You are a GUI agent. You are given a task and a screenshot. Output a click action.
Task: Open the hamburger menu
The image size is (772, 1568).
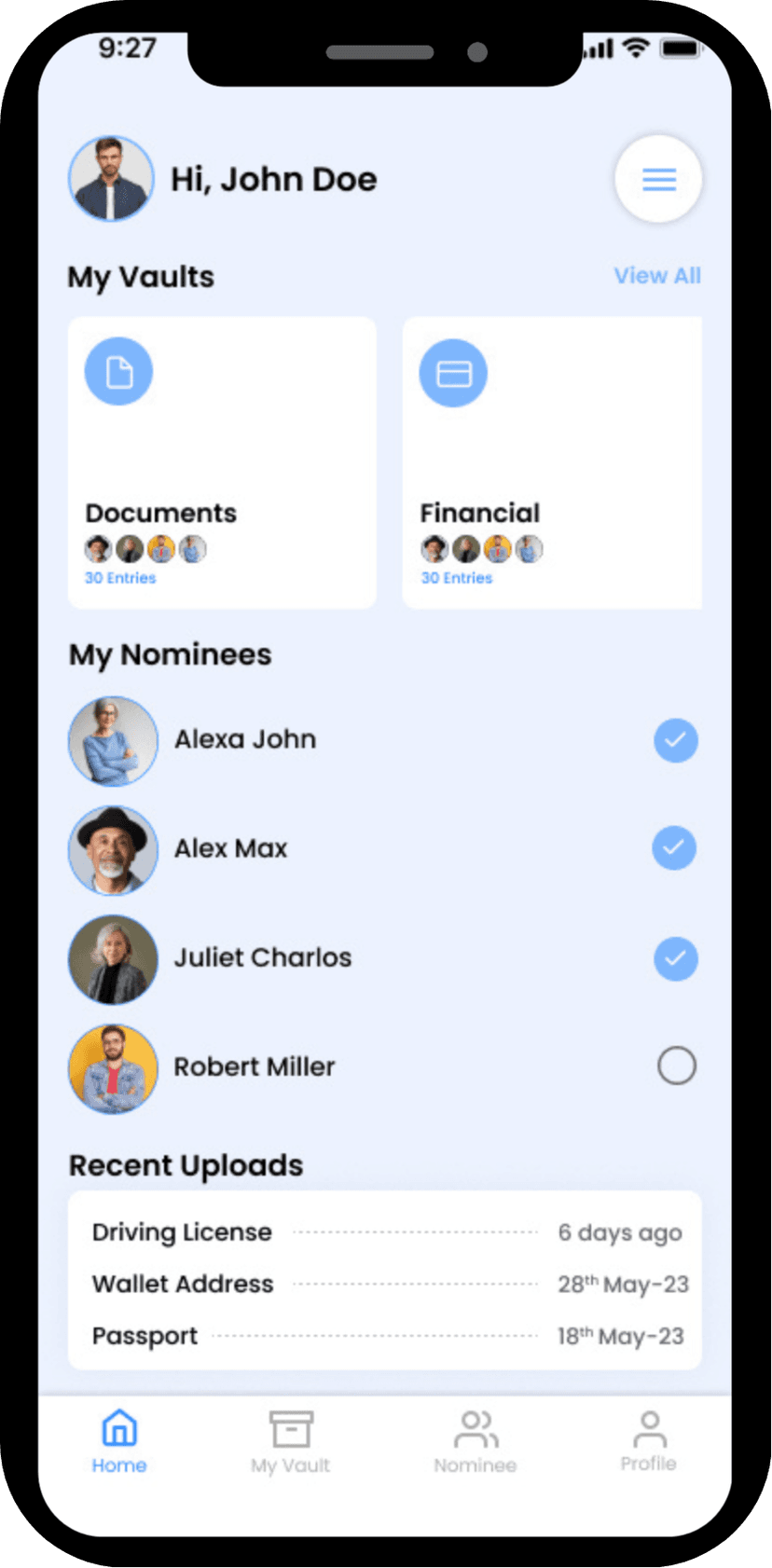coord(658,179)
